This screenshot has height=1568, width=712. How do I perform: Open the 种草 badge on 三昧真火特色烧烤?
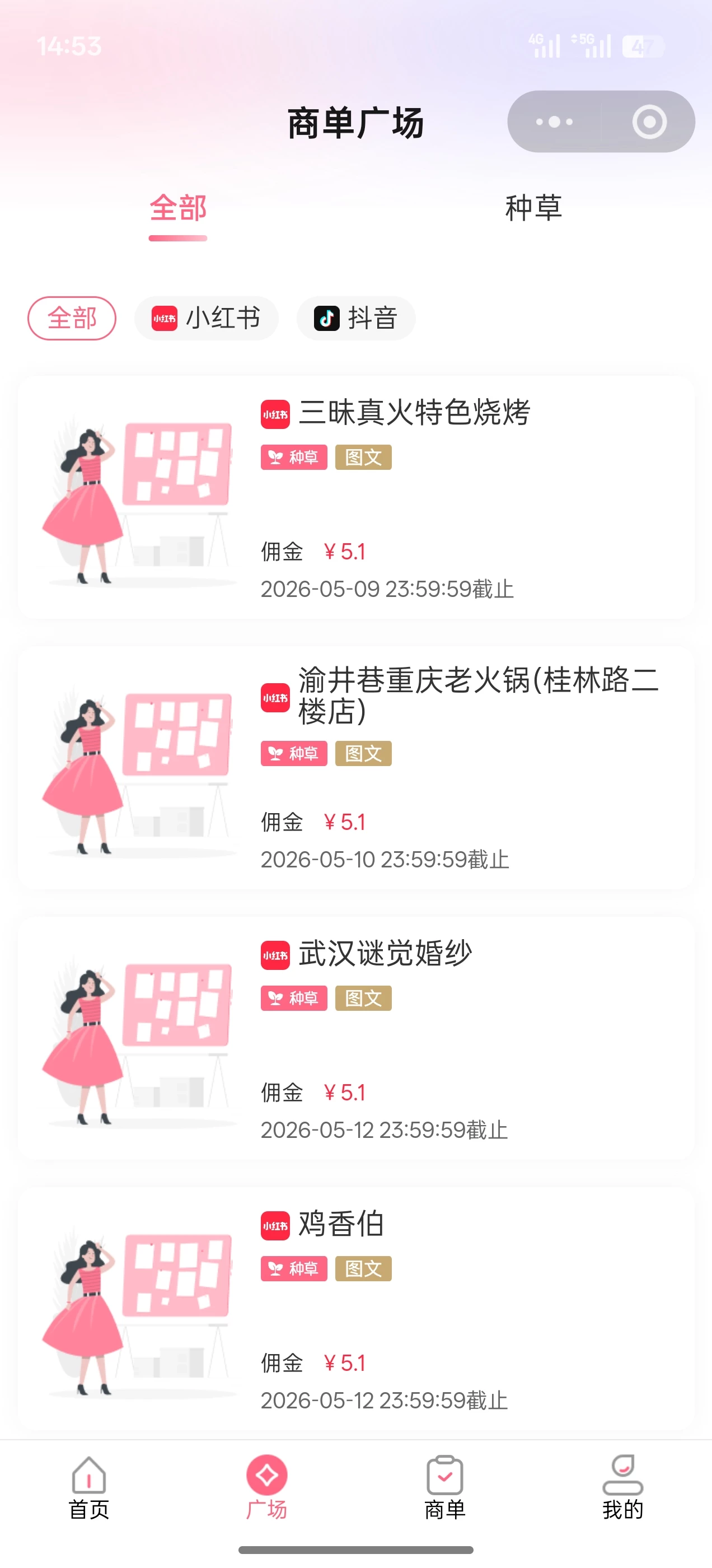pyautogui.click(x=293, y=457)
